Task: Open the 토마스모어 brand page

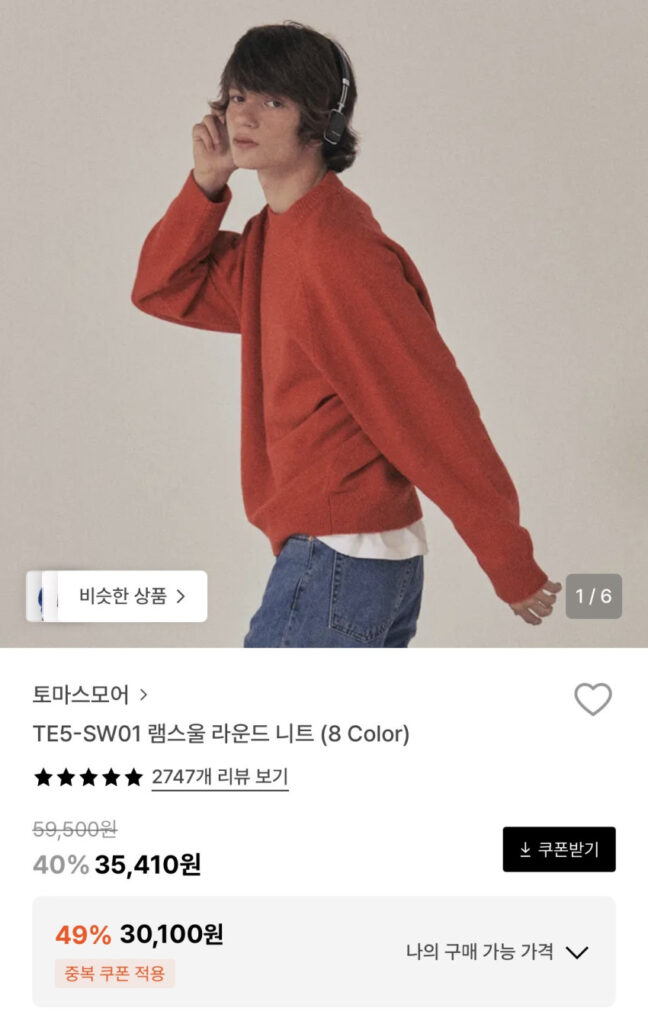Action: [x=90, y=694]
